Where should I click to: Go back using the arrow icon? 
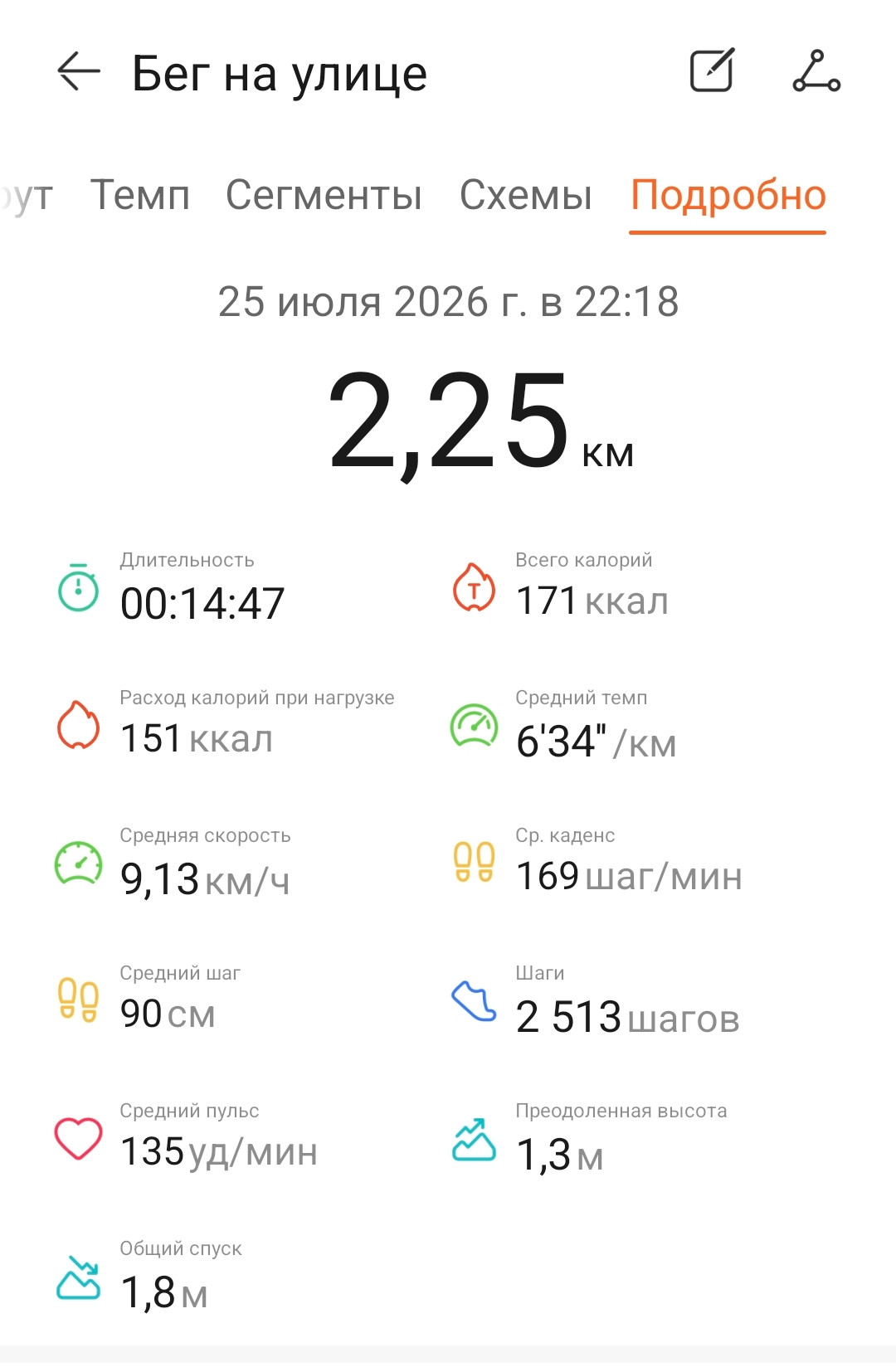[x=79, y=72]
